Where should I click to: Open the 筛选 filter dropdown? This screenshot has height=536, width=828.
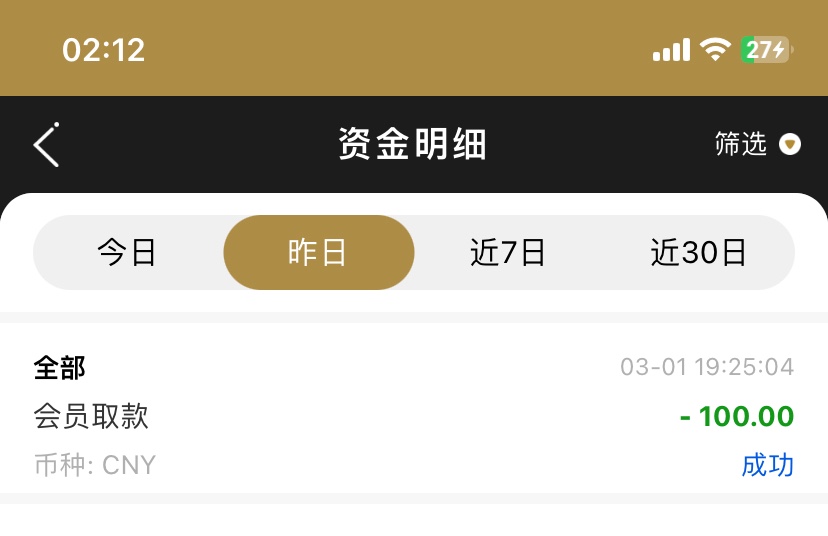(x=758, y=145)
